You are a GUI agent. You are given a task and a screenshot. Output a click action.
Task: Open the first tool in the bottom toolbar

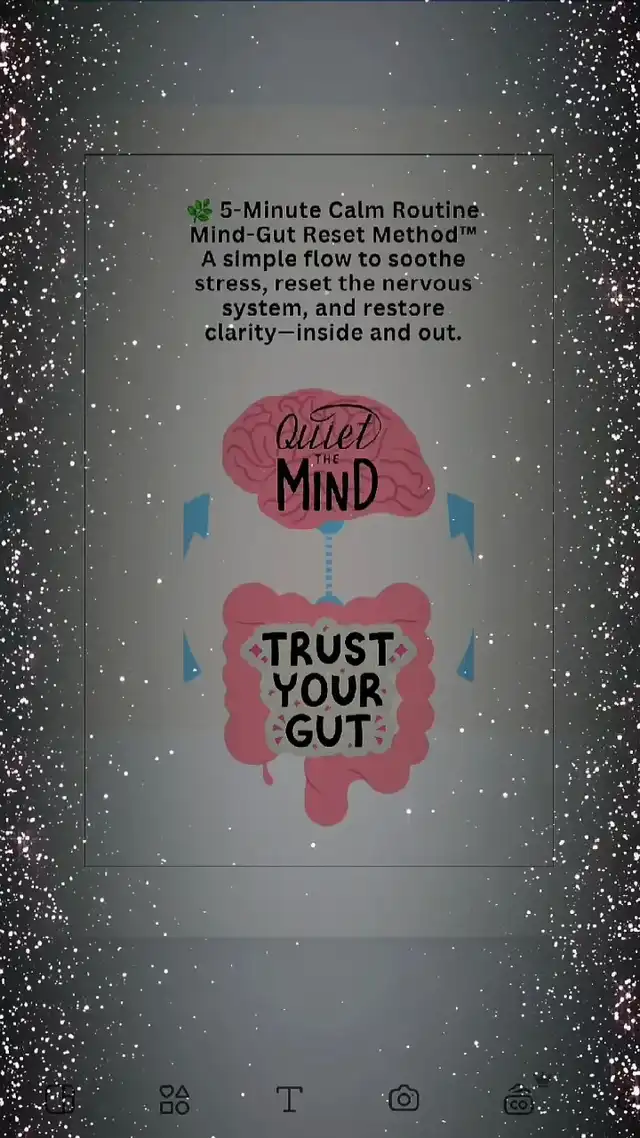point(60,1100)
